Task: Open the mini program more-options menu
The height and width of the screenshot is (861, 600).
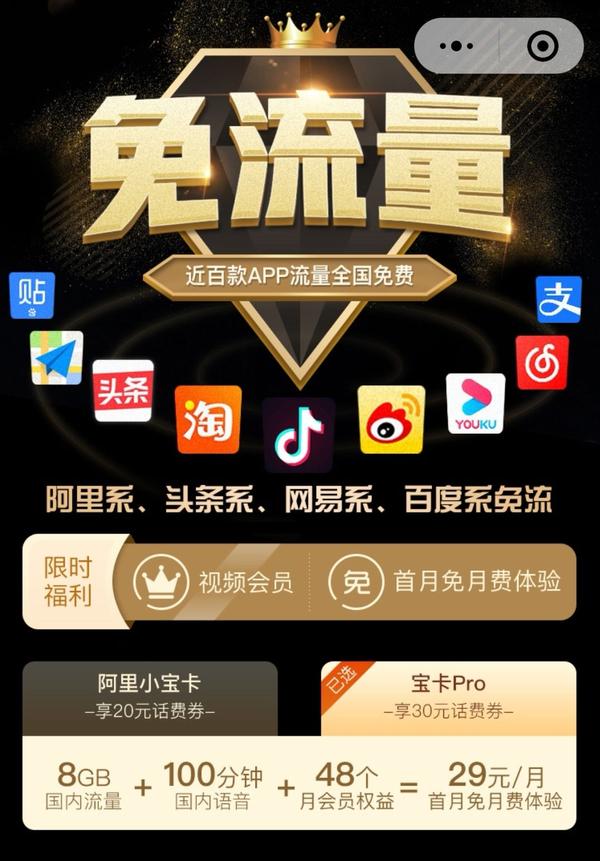Action: coord(457,46)
